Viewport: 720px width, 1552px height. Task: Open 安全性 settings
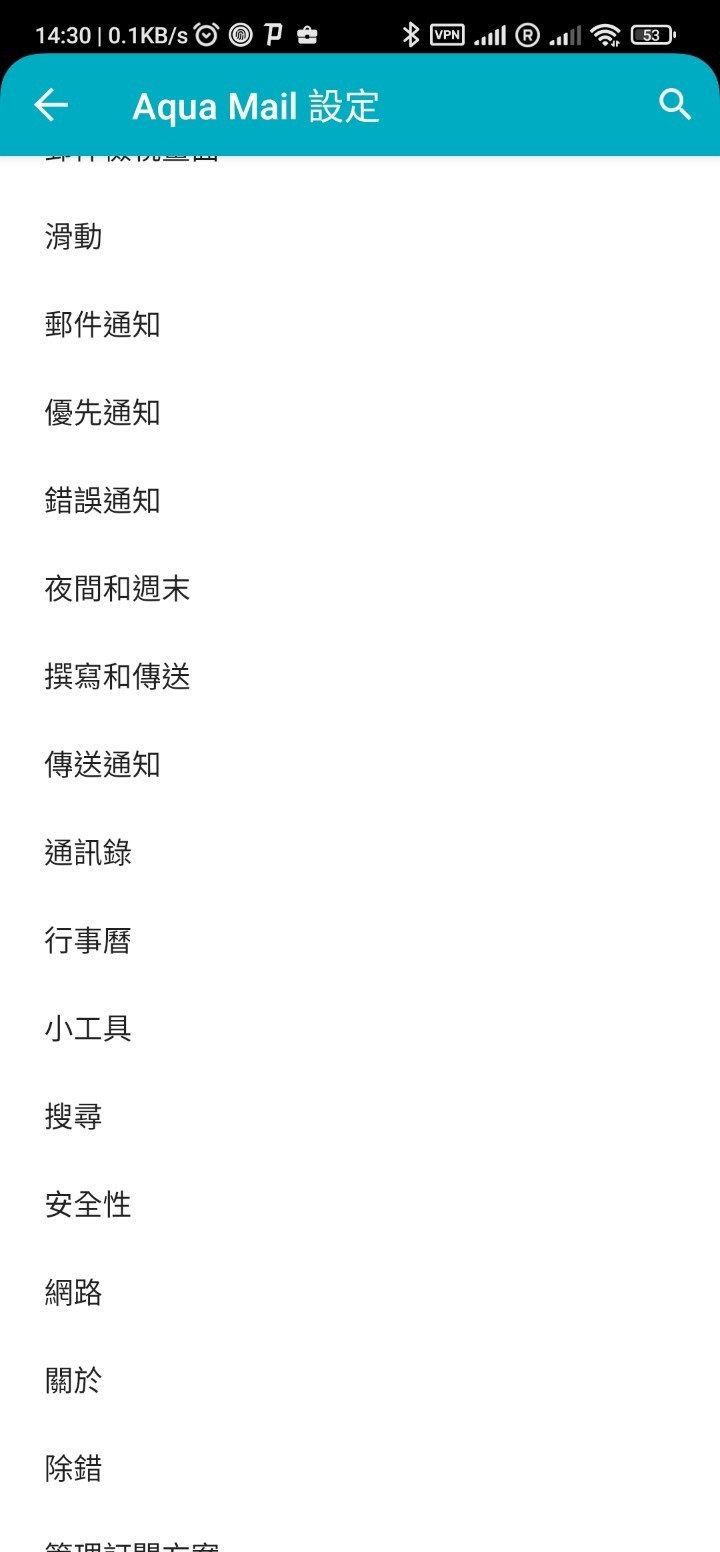click(x=88, y=1205)
